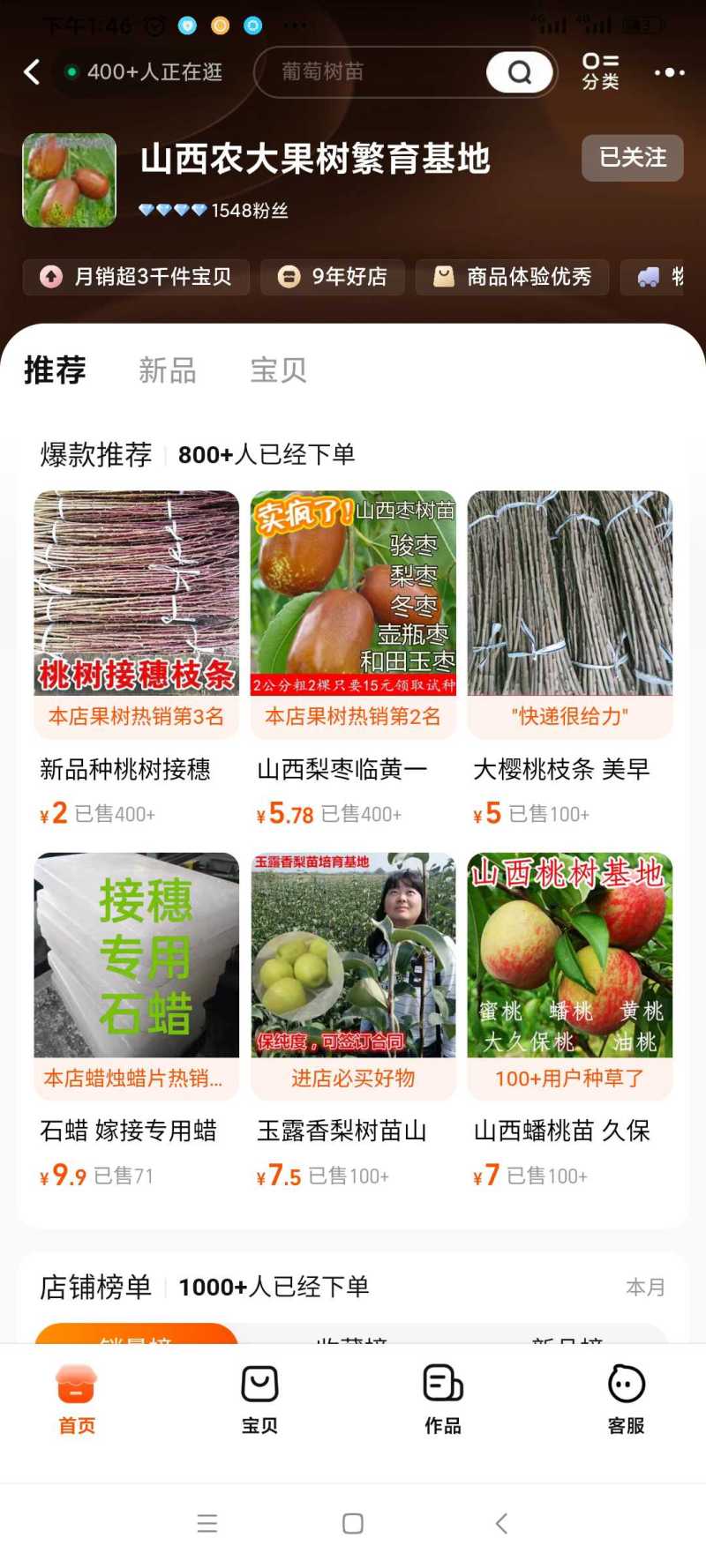Viewport: 706px width, 1568px height.
Task: Switch to the 新品 tab
Action: [167, 370]
